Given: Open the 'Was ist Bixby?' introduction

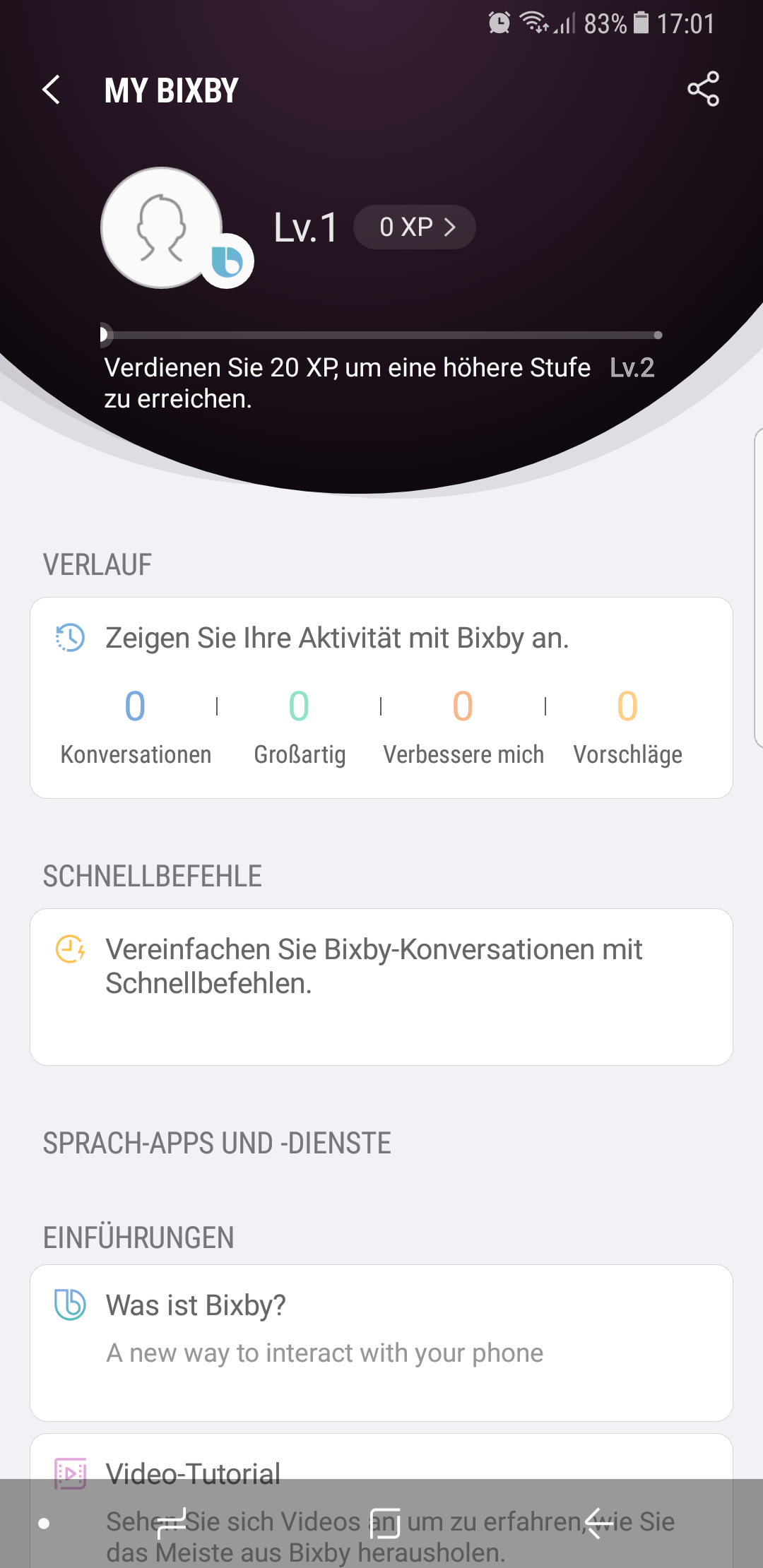Looking at the screenshot, I should (381, 1342).
